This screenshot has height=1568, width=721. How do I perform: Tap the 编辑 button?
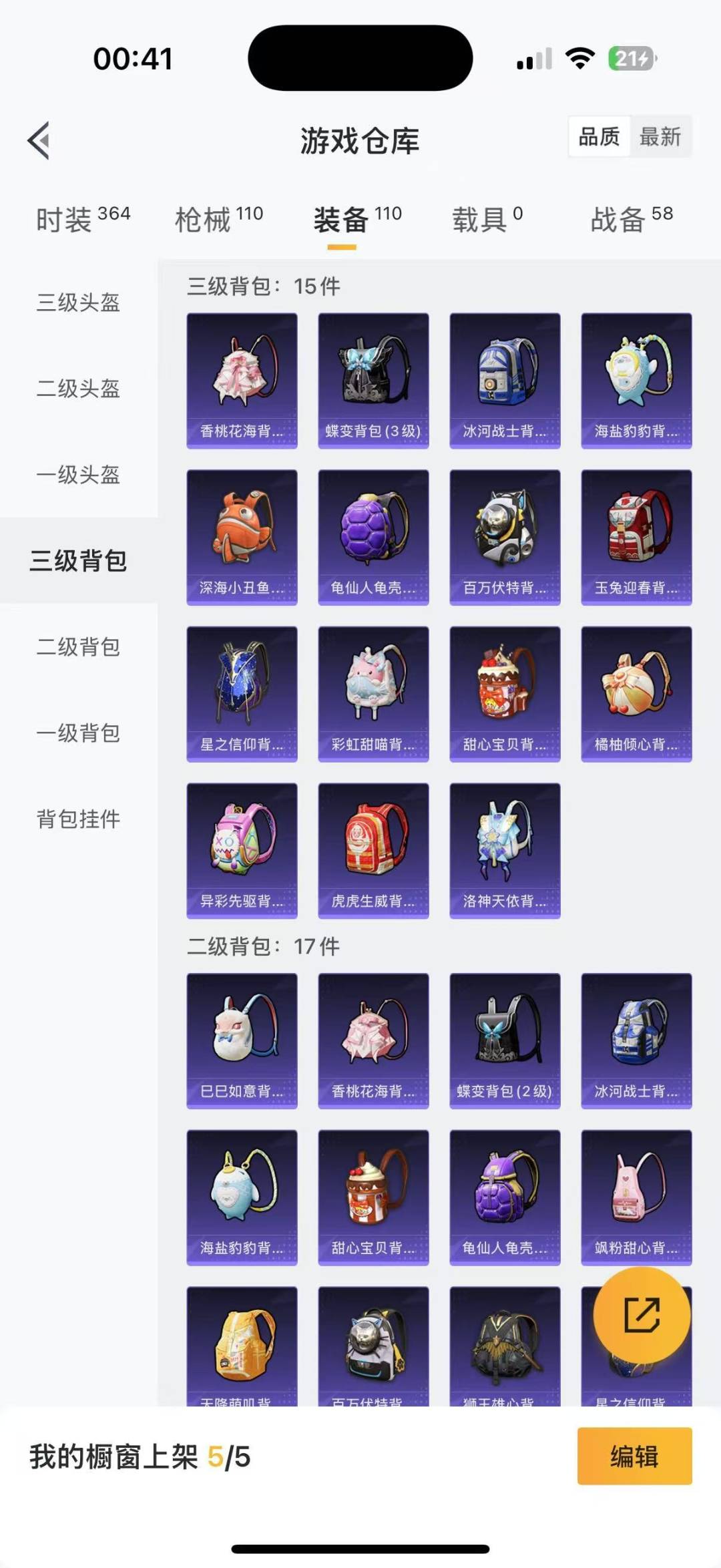click(634, 1456)
